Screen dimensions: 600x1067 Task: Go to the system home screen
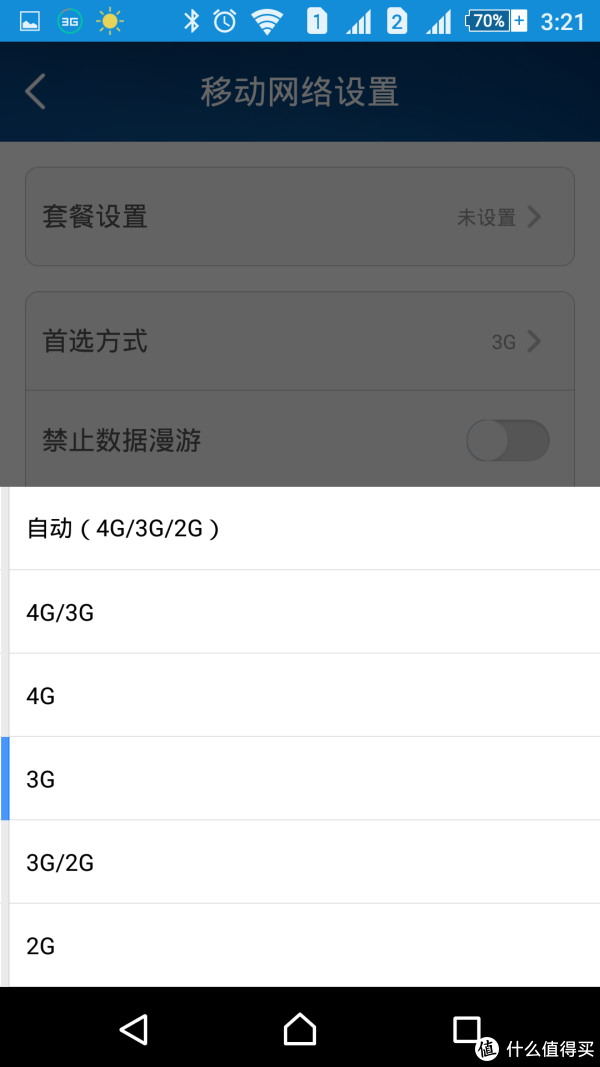pyautogui.click(x=300, y=1029)
